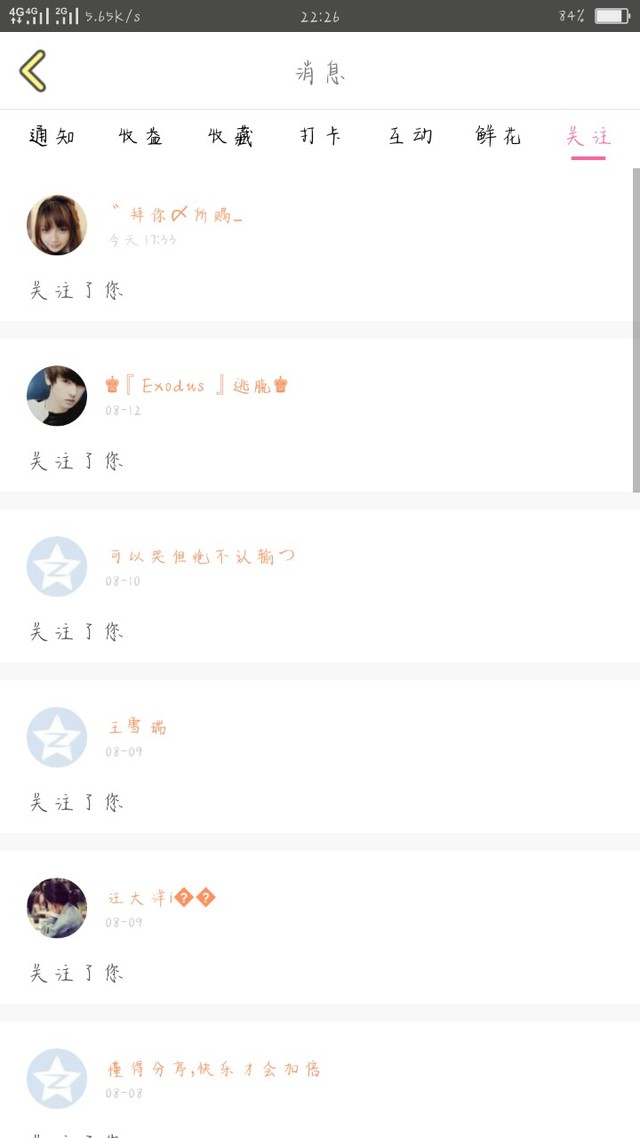
Task: Switch to the 收藏 tab
Action: [x=230, y=137]
